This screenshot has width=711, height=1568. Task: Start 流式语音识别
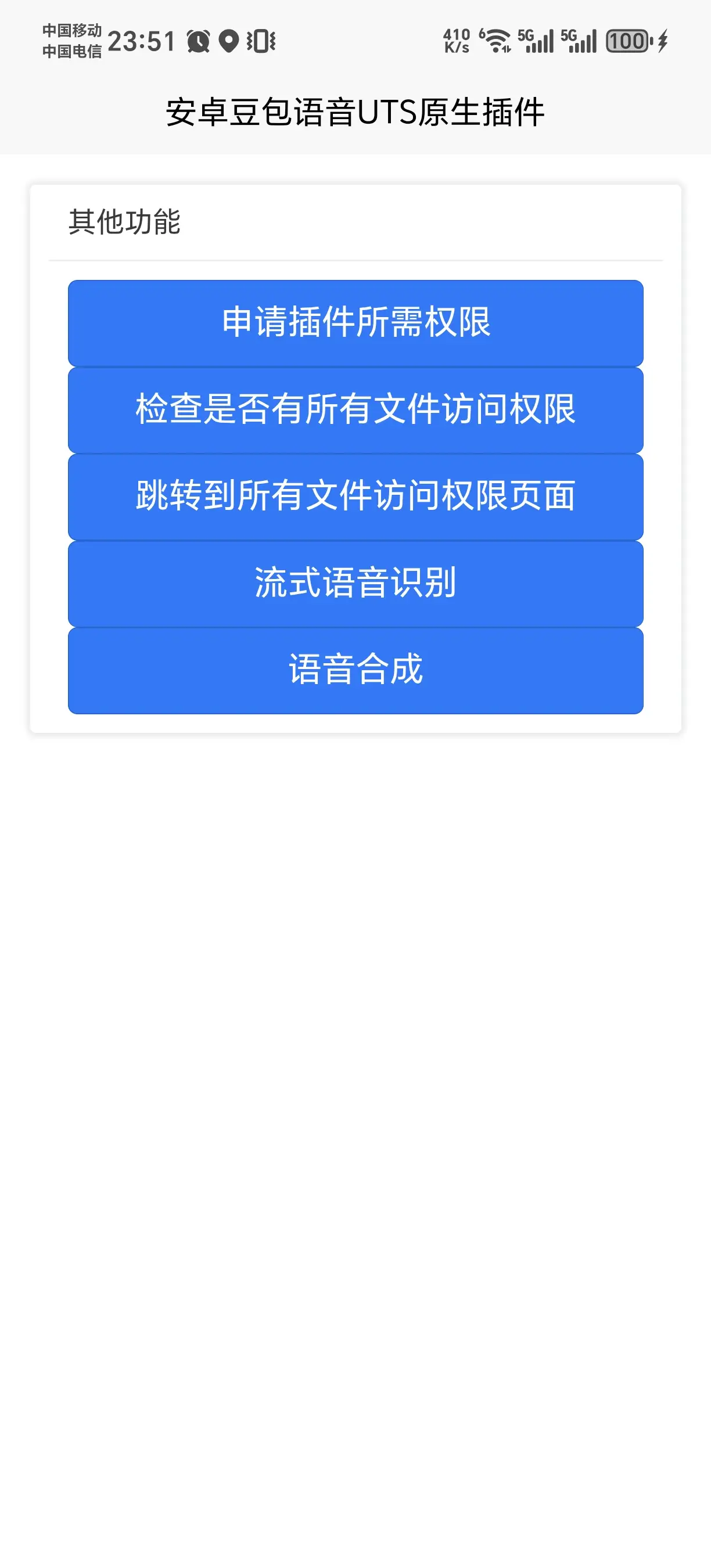(x=355, y=583)
